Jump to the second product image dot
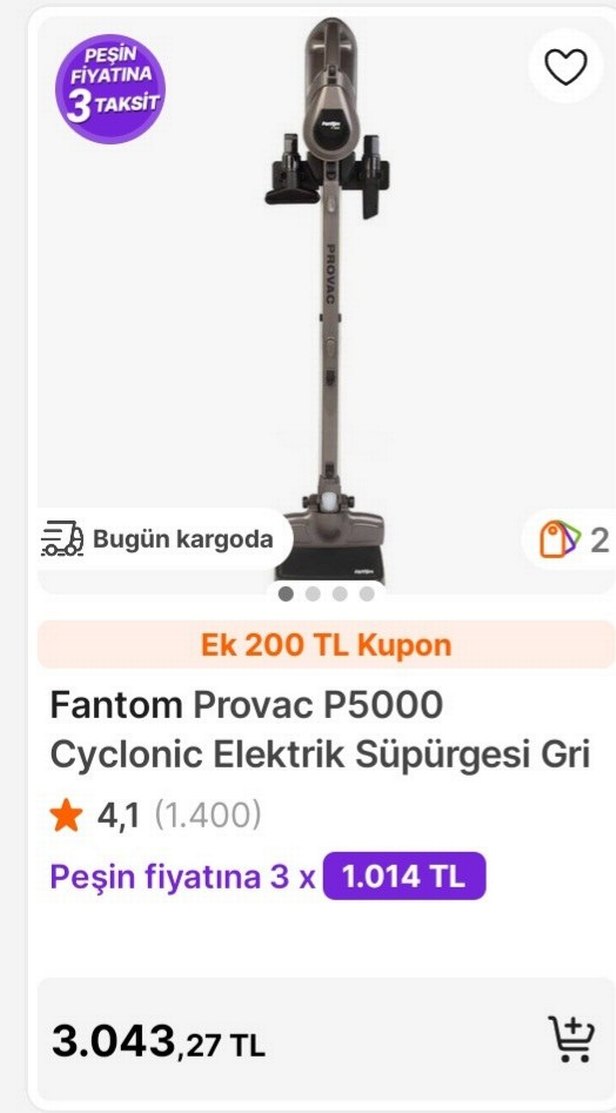The height and width of the screenshot is (1113, 616). pos(313,594)
